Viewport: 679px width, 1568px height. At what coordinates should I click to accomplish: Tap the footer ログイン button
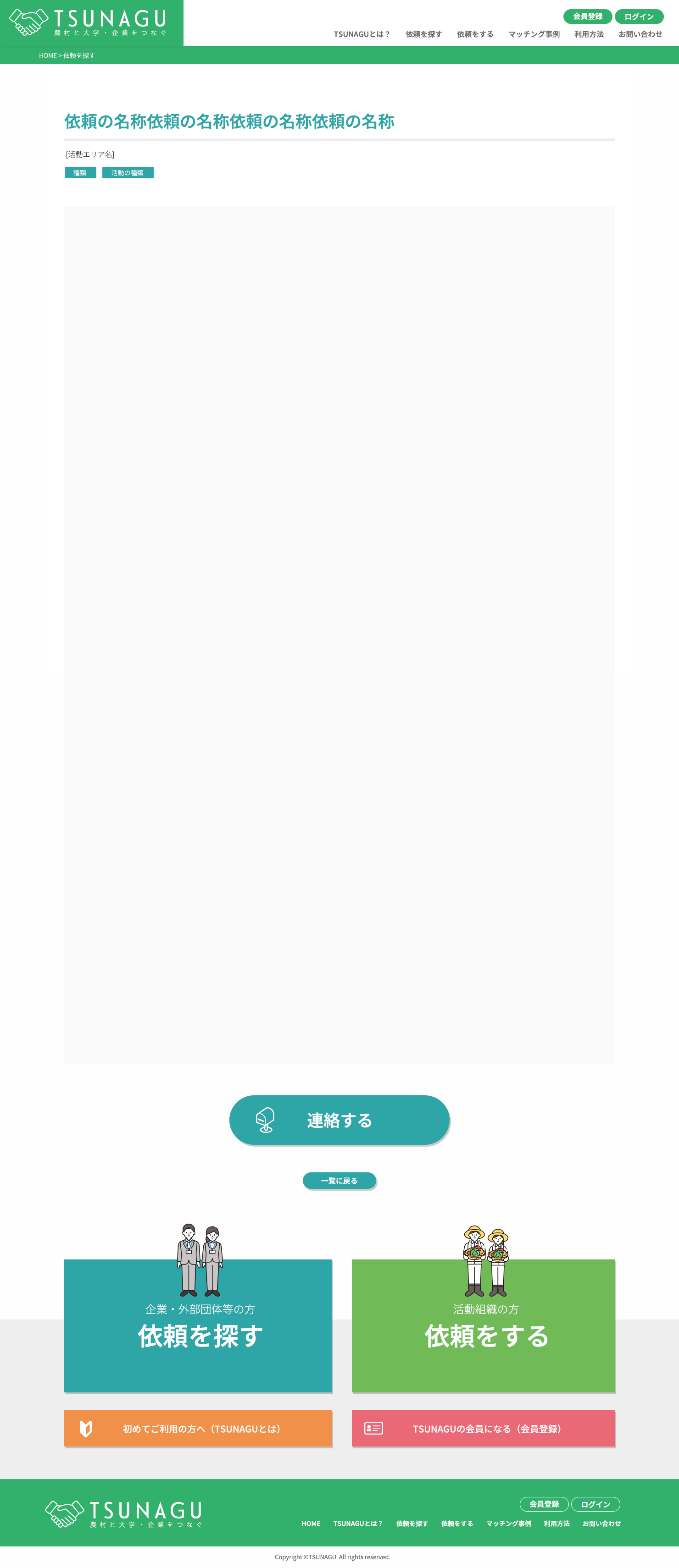pos(595,1504)
